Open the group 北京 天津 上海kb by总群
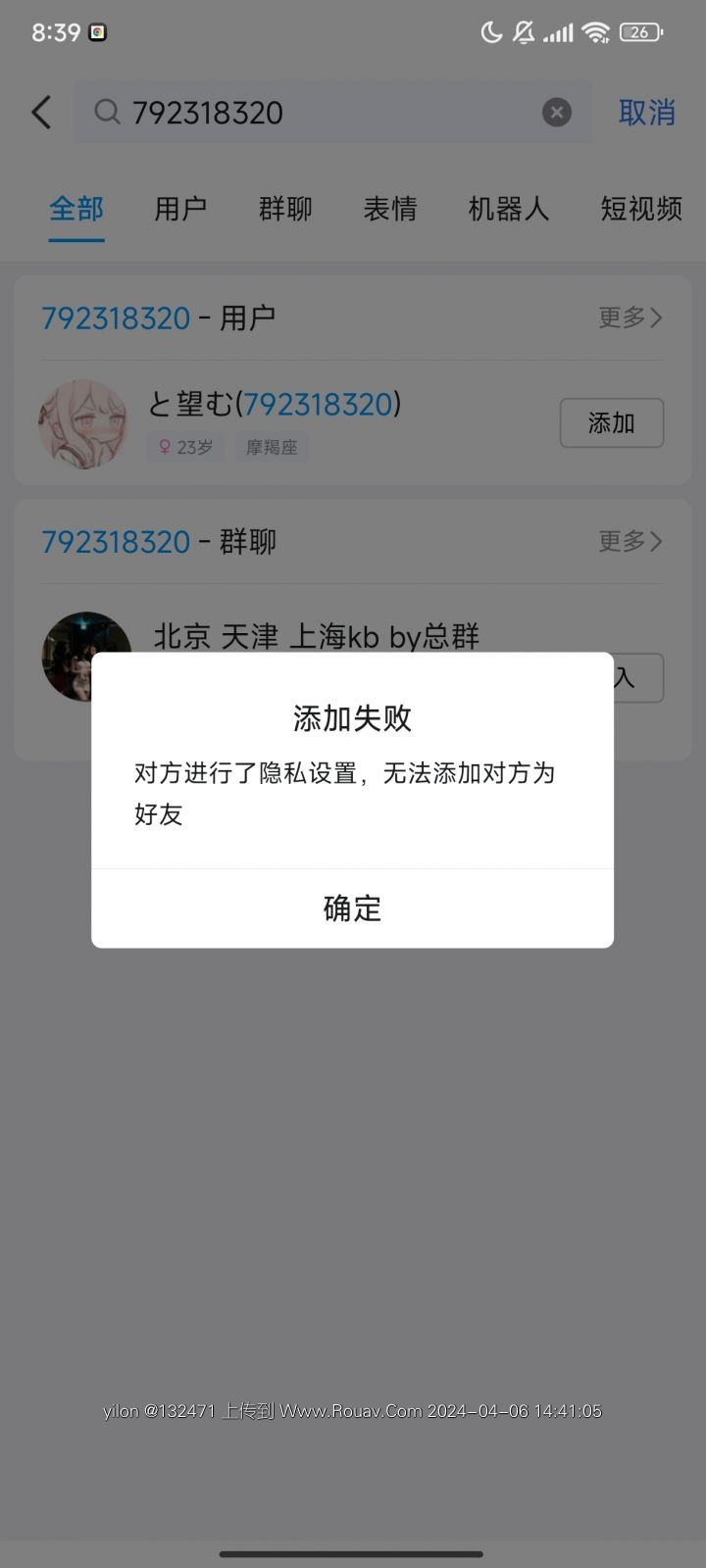 pos(316,635)
